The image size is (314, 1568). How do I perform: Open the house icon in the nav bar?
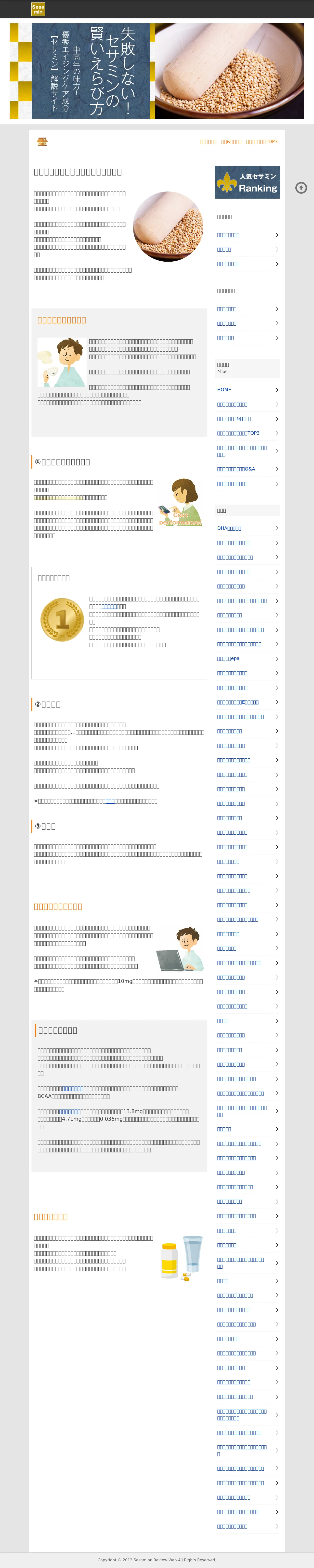42,142
